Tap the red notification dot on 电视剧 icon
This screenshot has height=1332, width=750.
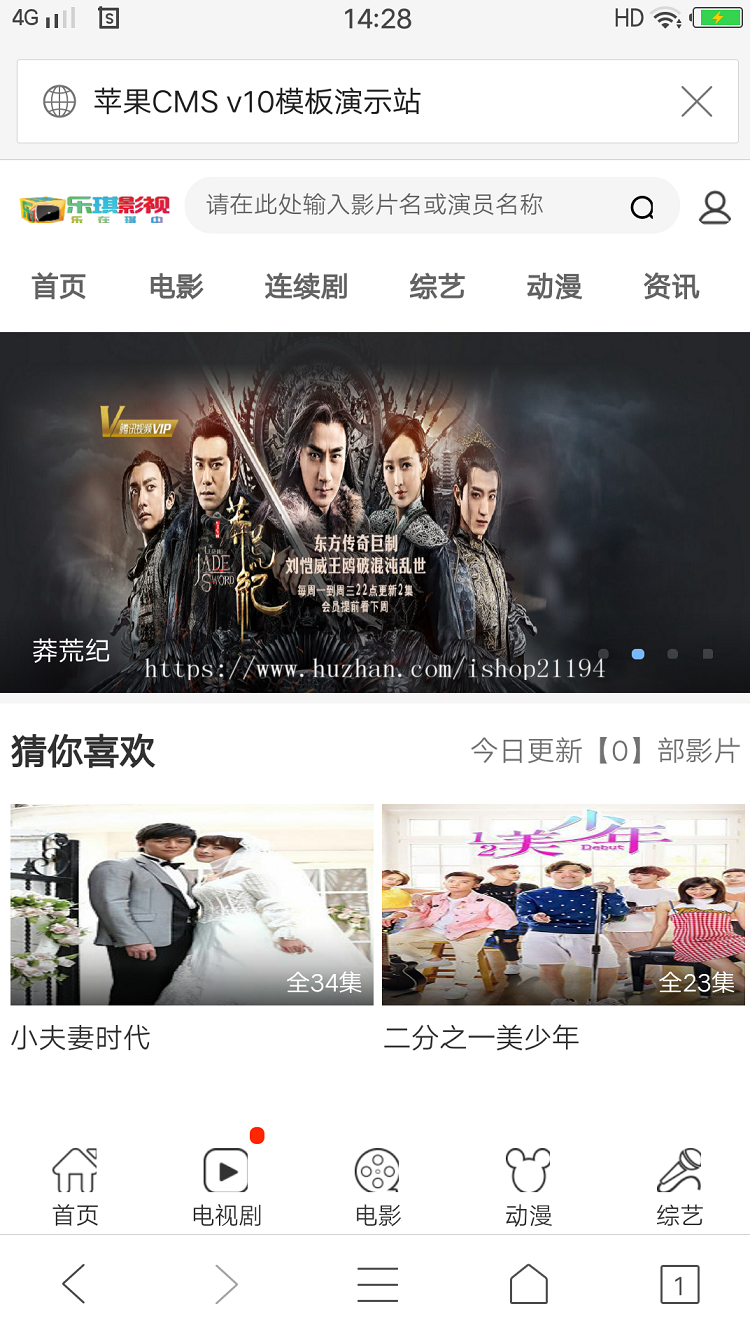point(257,1135)
